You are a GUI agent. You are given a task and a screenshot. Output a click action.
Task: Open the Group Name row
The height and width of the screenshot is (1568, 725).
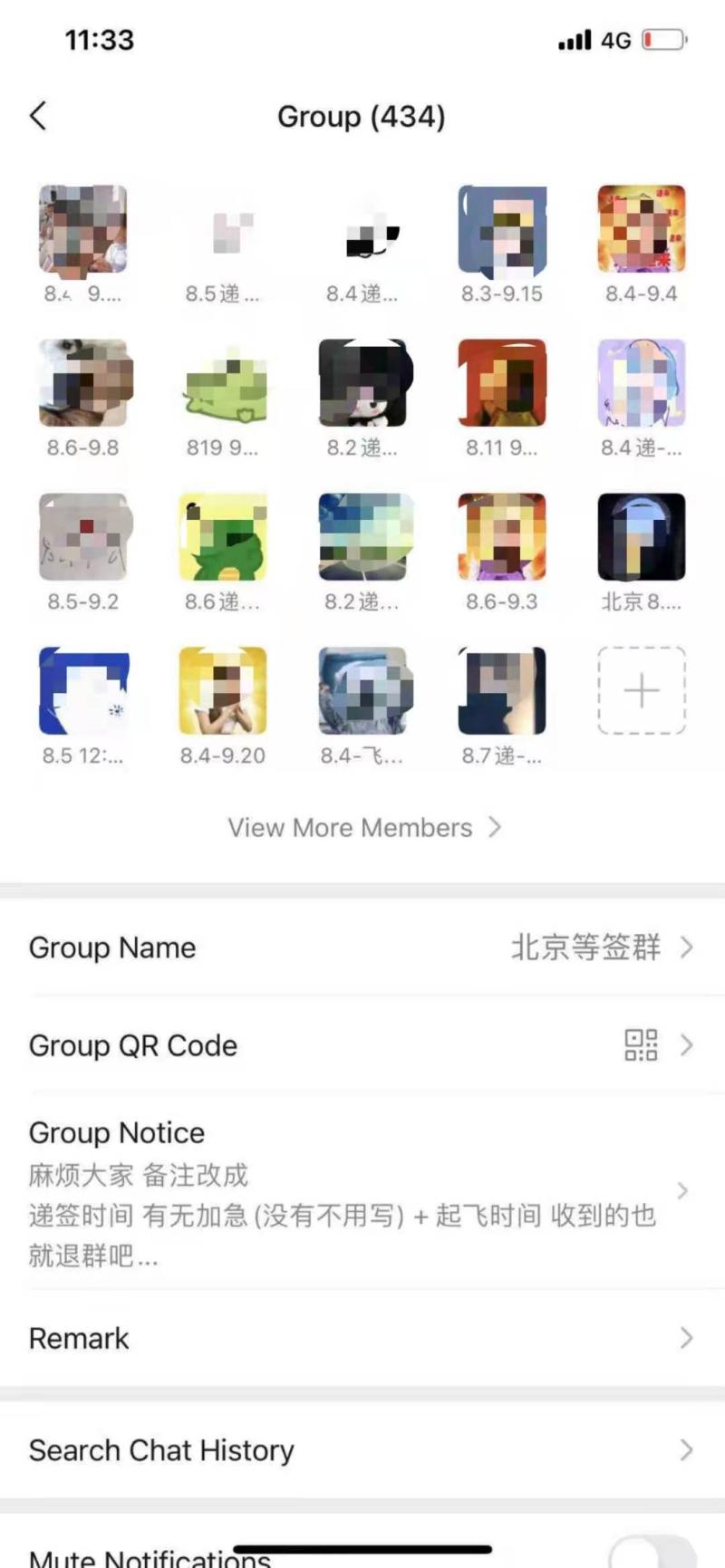pyautogui.click(x=362, y=948)
